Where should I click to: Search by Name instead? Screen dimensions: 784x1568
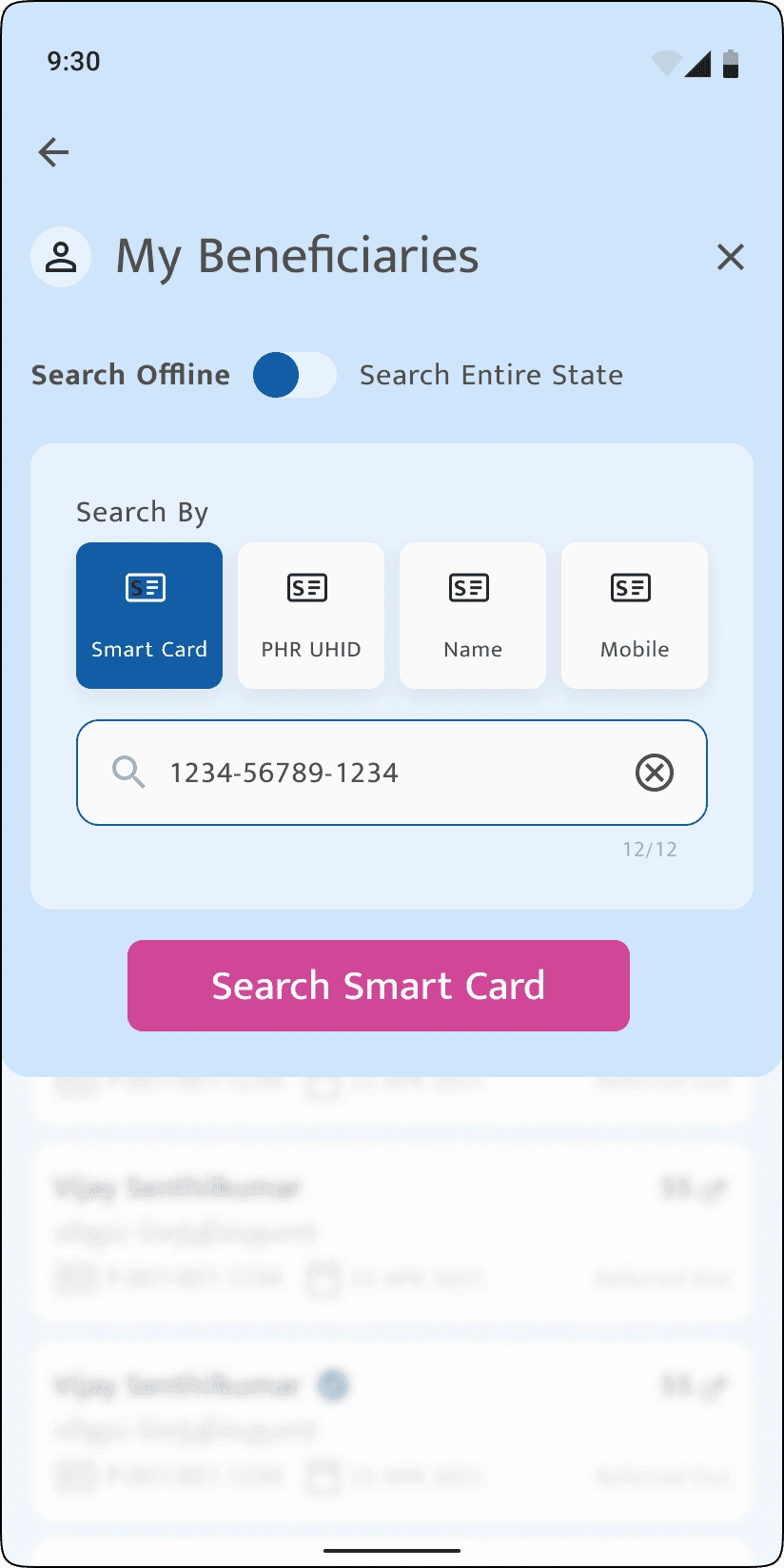click(473, 616)
